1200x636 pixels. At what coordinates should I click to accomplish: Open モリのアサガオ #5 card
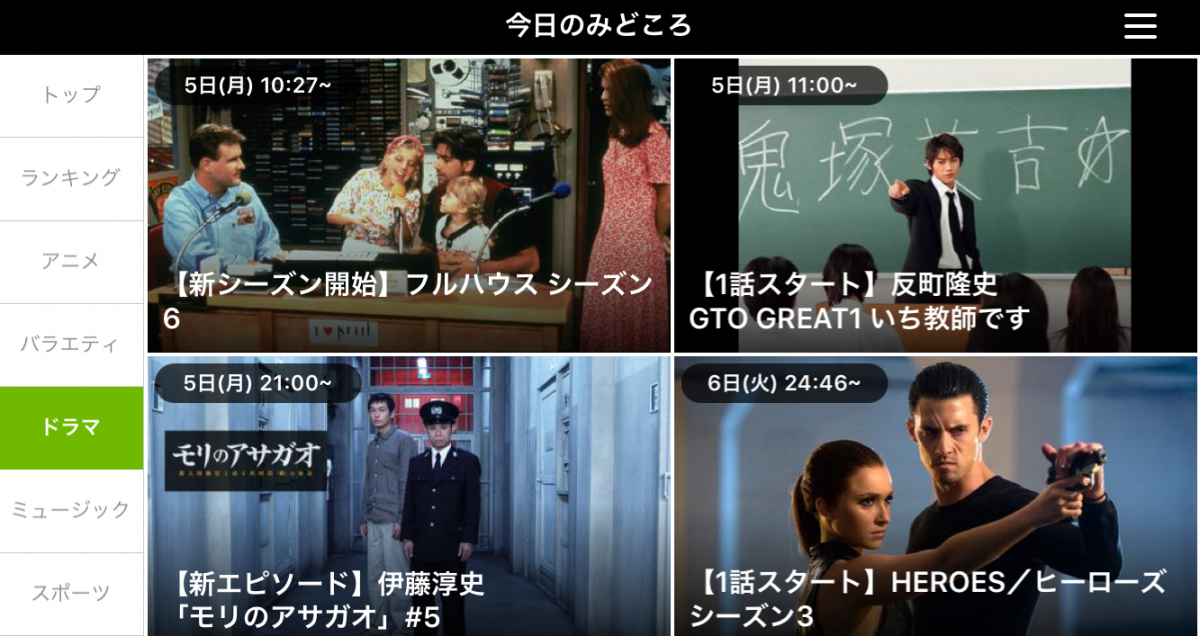pyautogui.click(x=409, y=495)
